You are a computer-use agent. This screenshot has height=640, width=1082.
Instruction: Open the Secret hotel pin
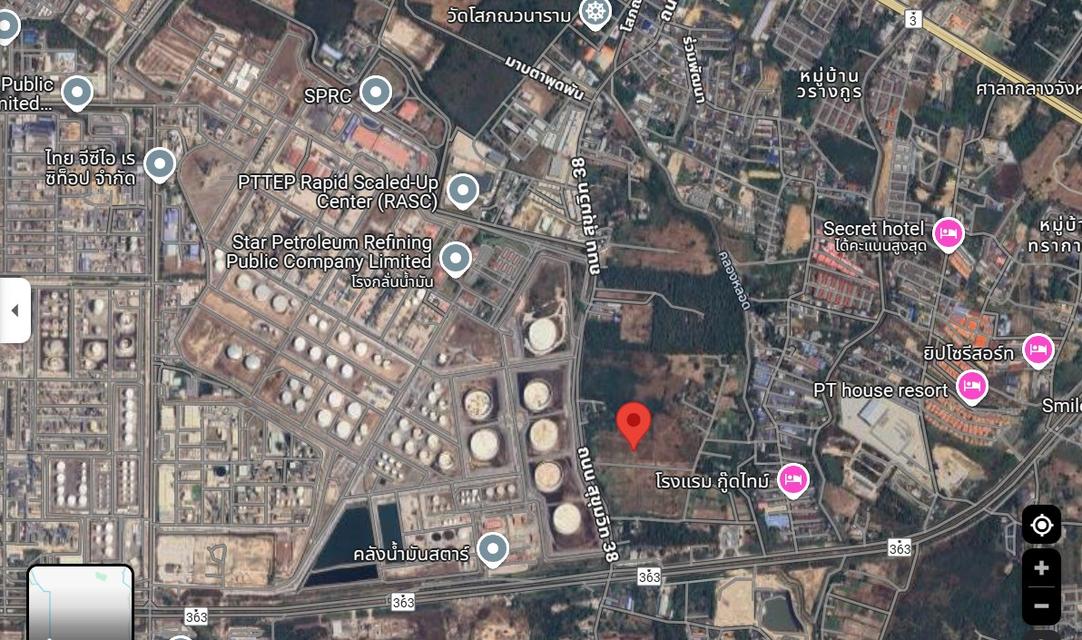(x=947, y=234)
